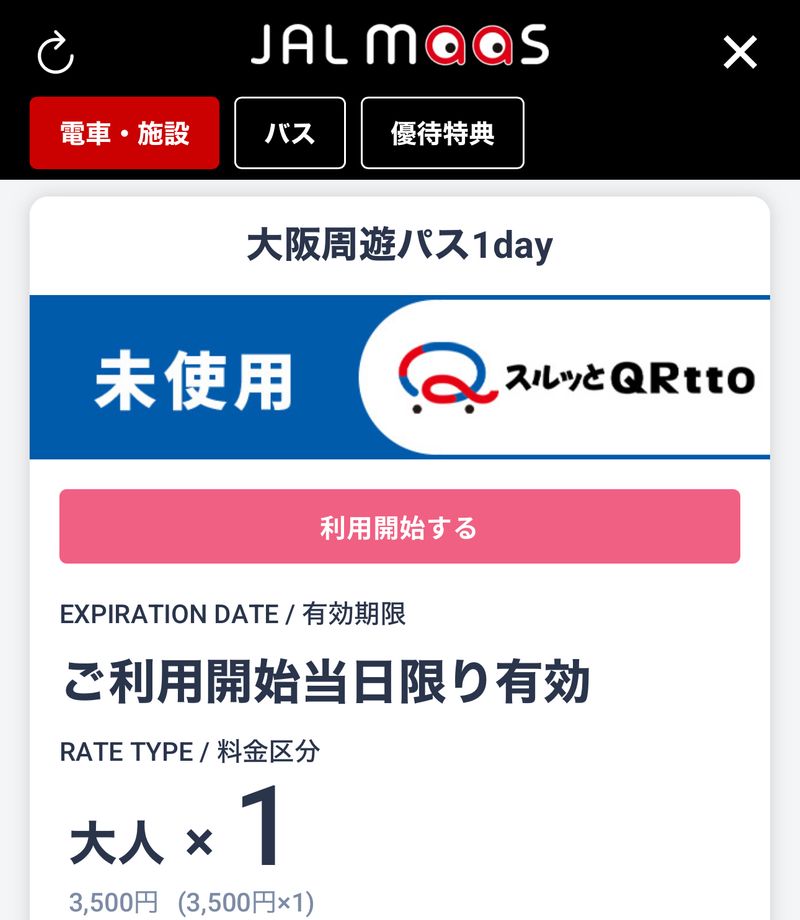Open the 優待特典 tab
This screenshot has width=800, height=920.
tap(442, 133)
